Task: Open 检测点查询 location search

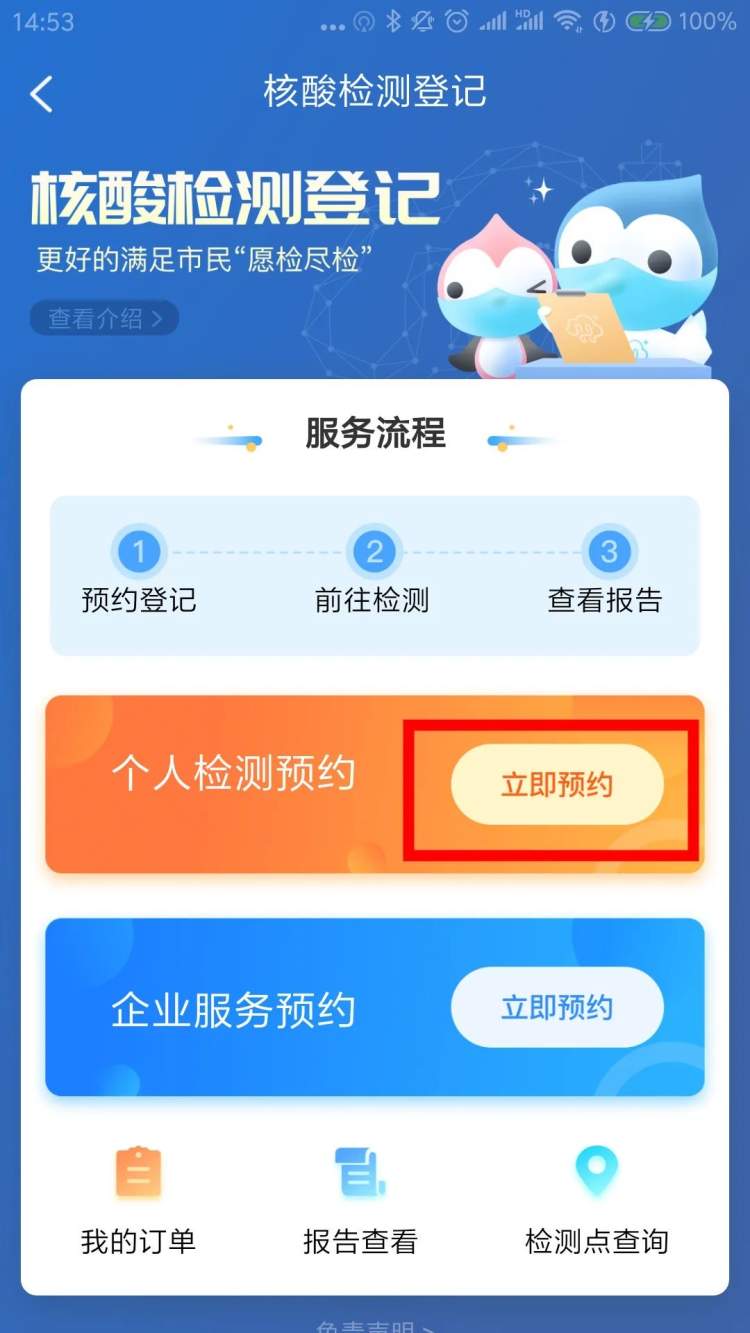Action: (x=596, y=1200)
